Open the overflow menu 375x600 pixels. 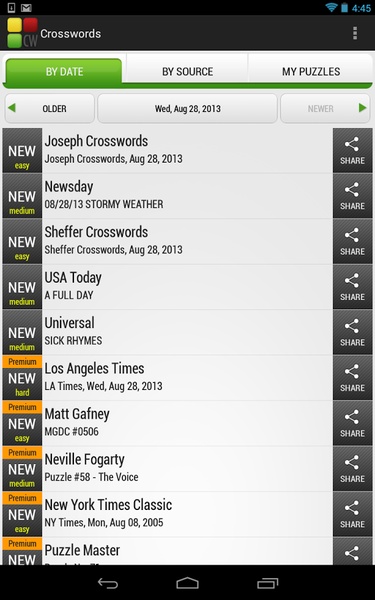(355, 33)
